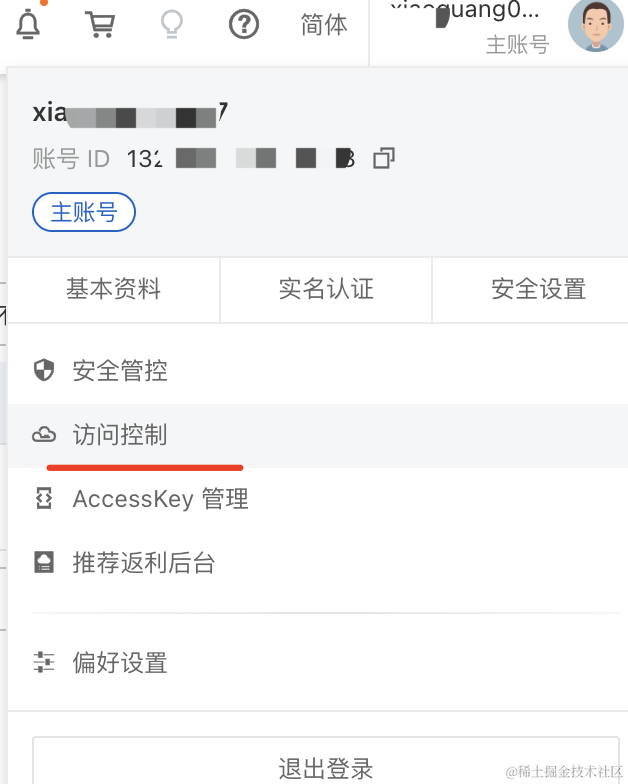Open the help question mark icon
The image size is (628, 784).
point(244,24)
